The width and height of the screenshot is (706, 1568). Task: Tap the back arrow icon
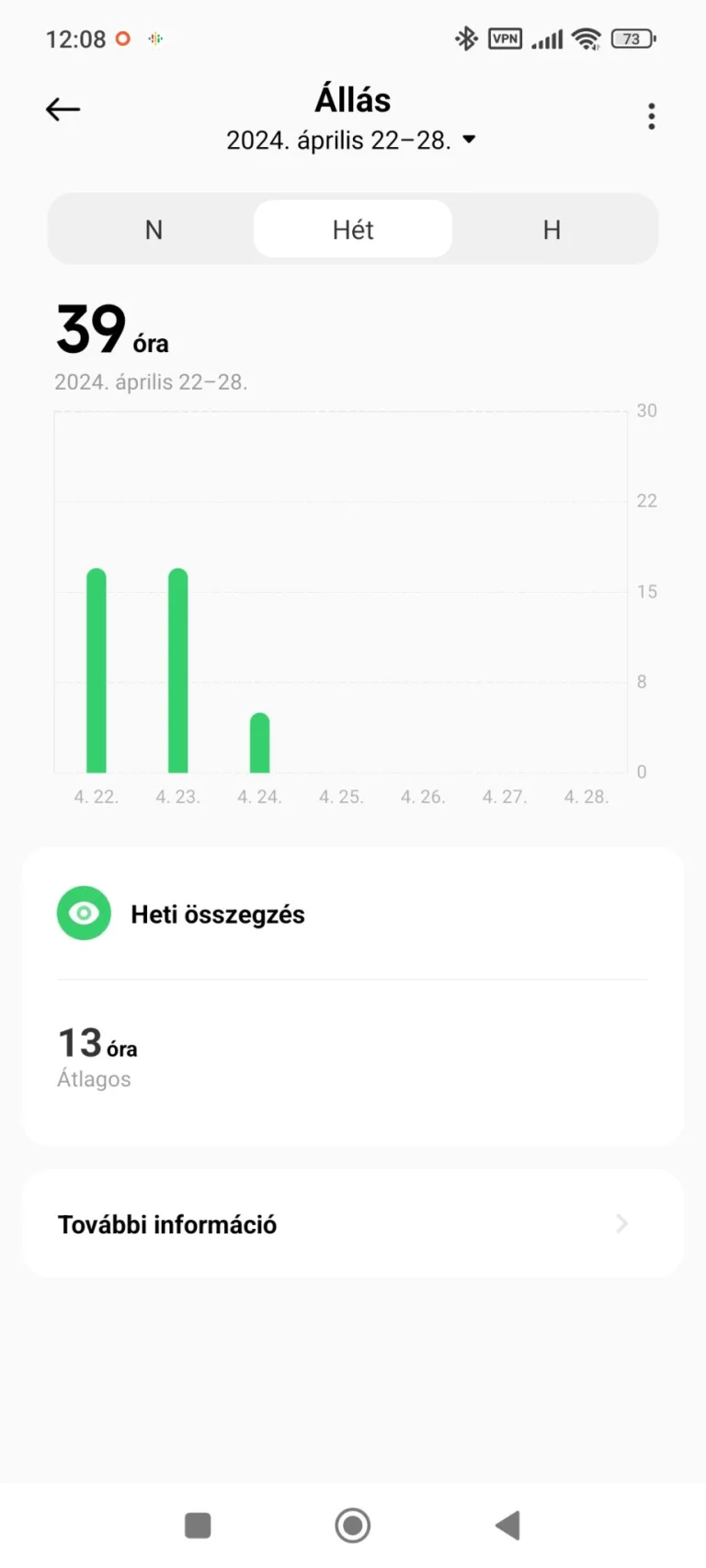[63, 108]
